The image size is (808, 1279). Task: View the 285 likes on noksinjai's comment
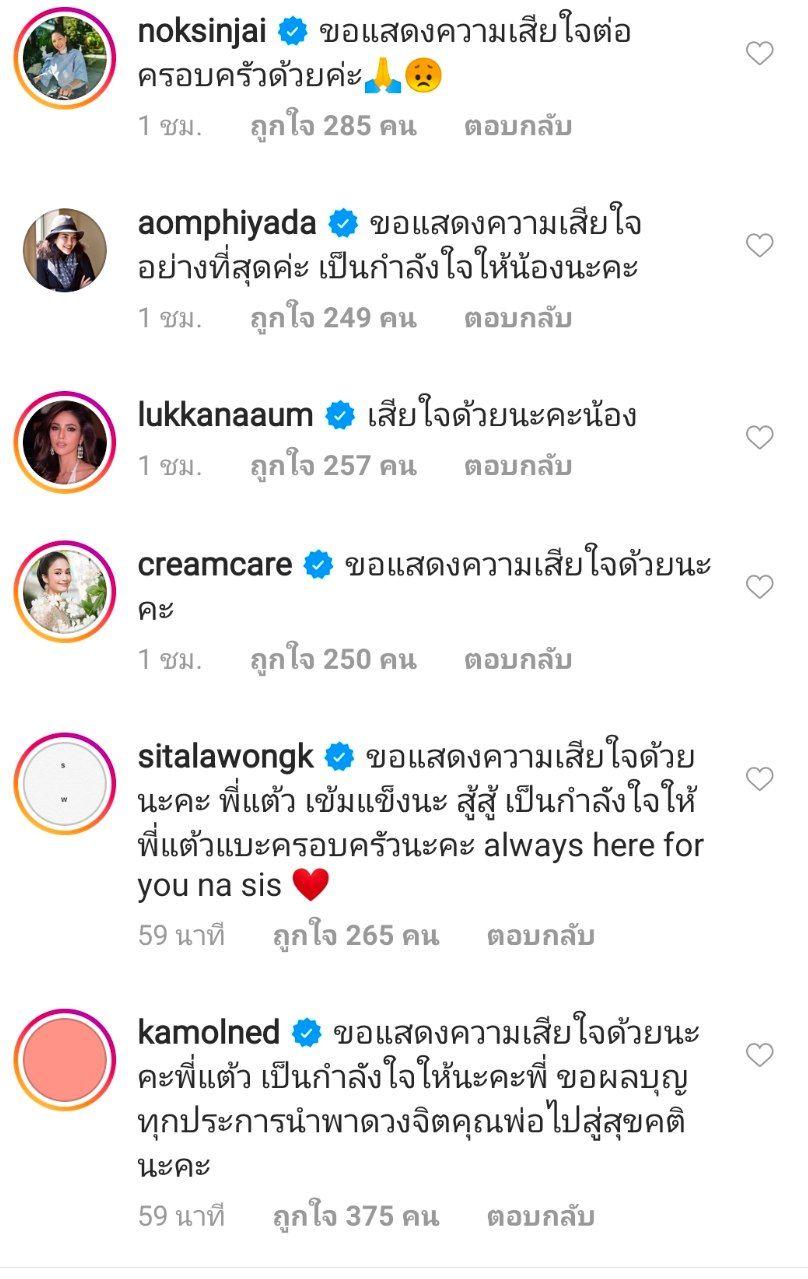[x=332, y=127]
